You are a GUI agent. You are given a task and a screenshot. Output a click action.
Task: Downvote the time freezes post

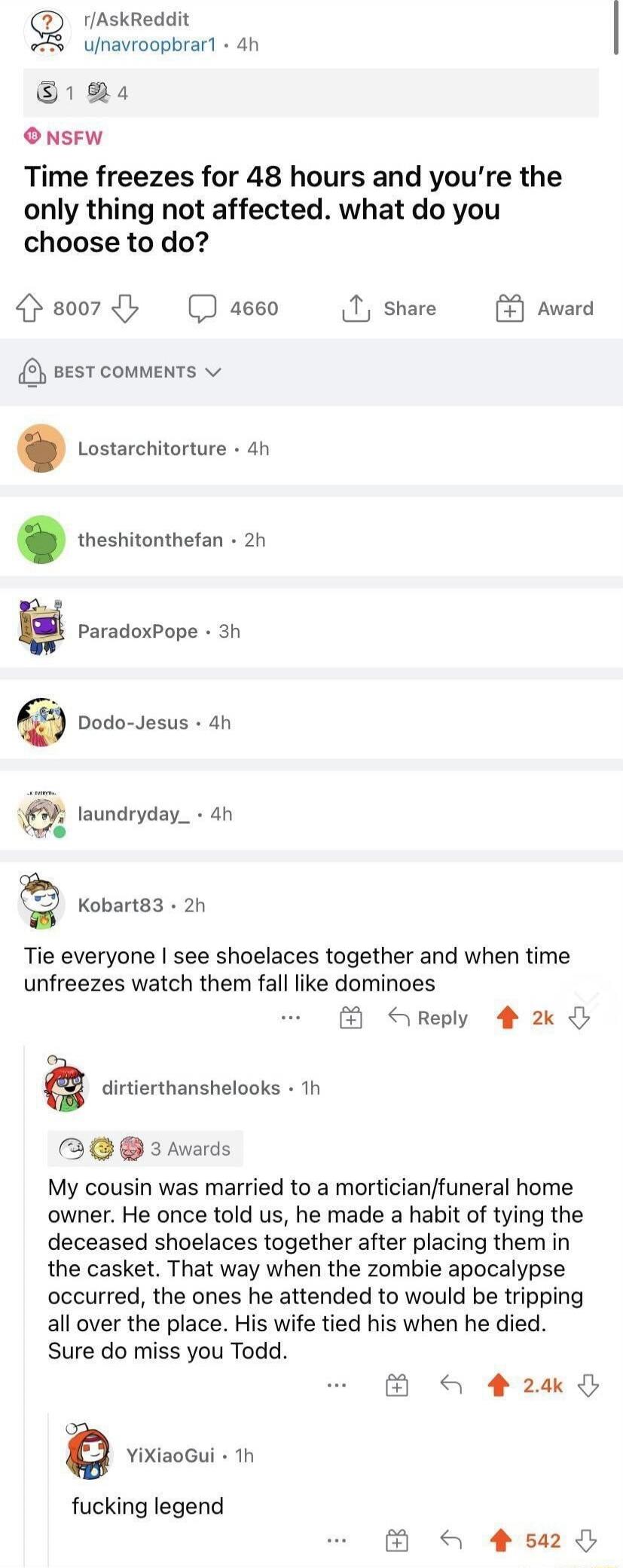[x=125, y=308]
